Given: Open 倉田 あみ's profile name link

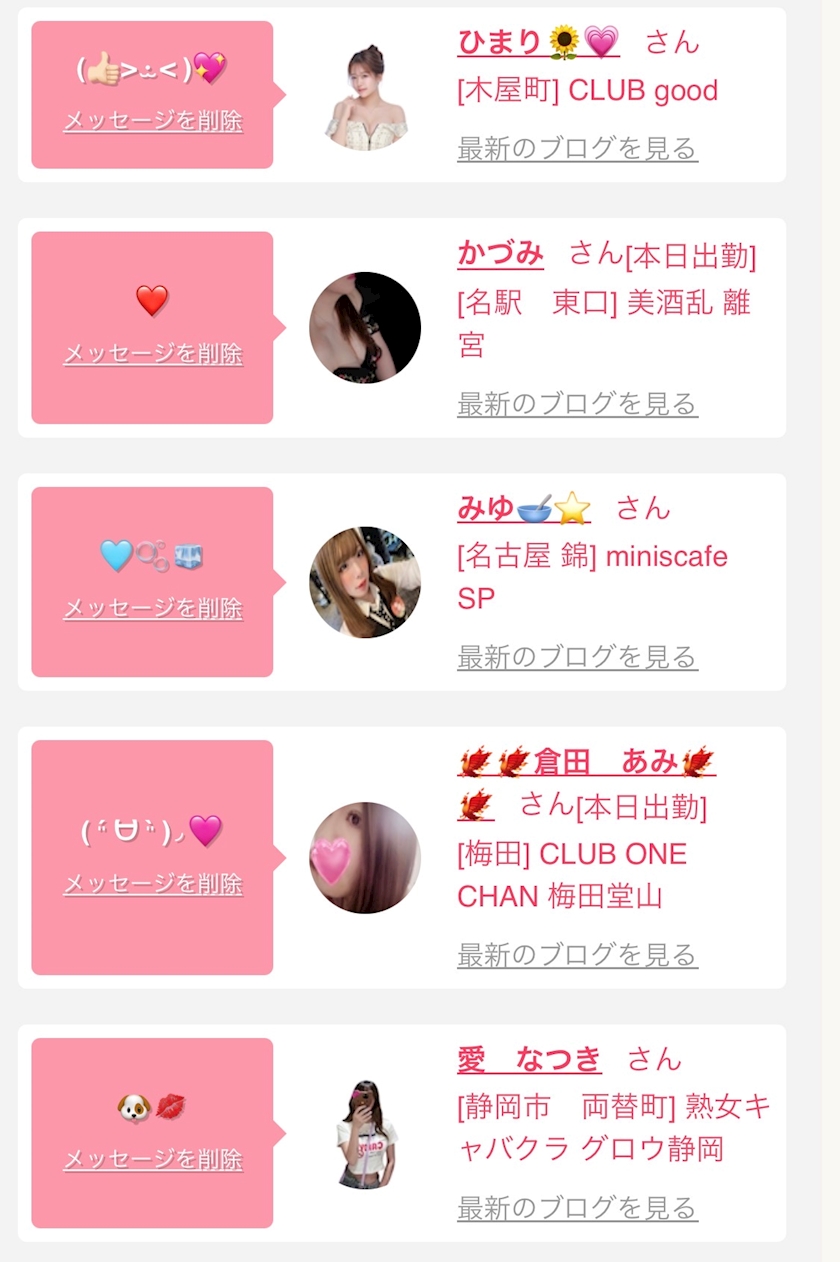Looking at the screenshot, I should [585, 763].
